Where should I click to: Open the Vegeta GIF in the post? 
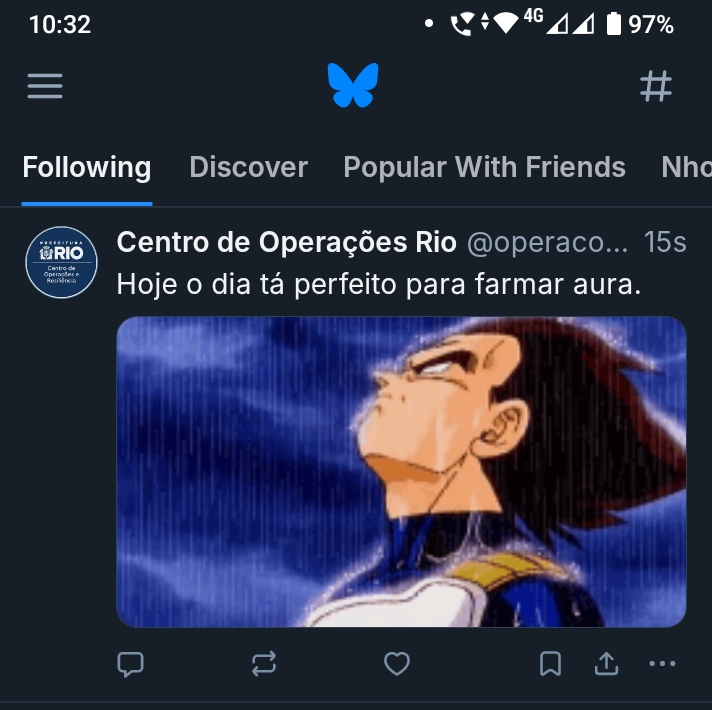tap(401, 471)
